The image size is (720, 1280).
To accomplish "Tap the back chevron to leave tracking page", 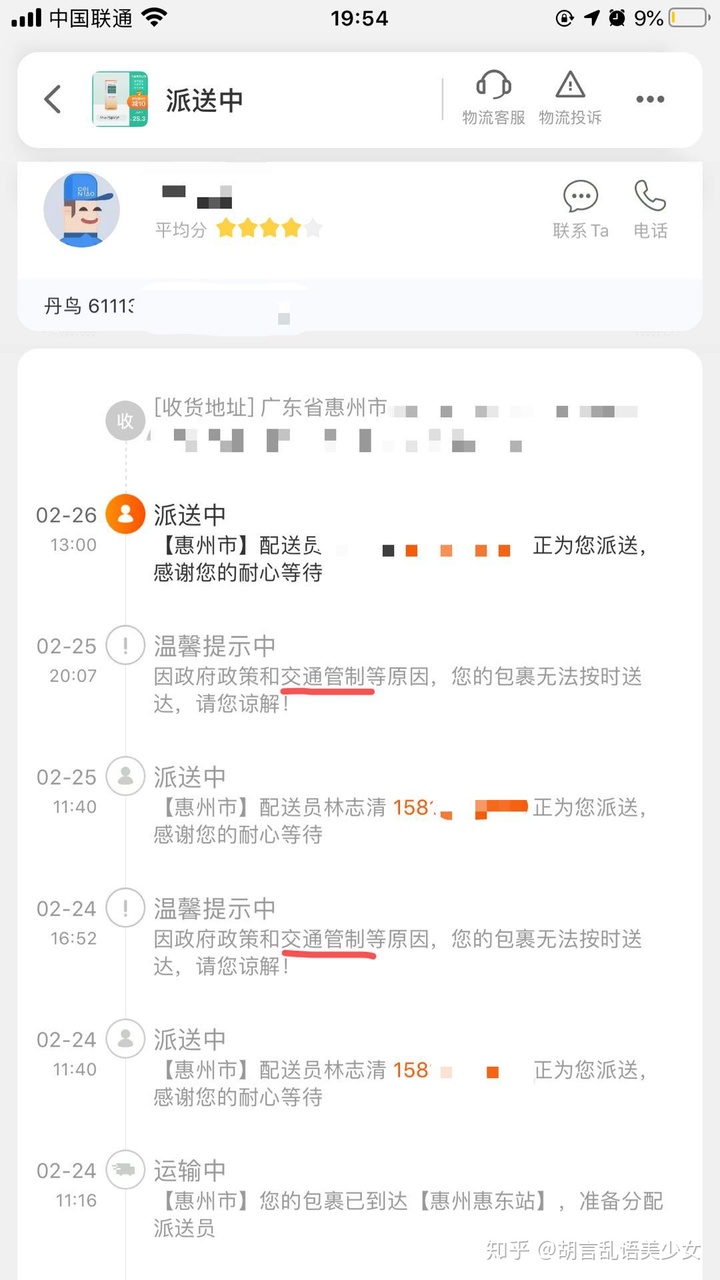I will pyautogui.click(x=52, y=100).
